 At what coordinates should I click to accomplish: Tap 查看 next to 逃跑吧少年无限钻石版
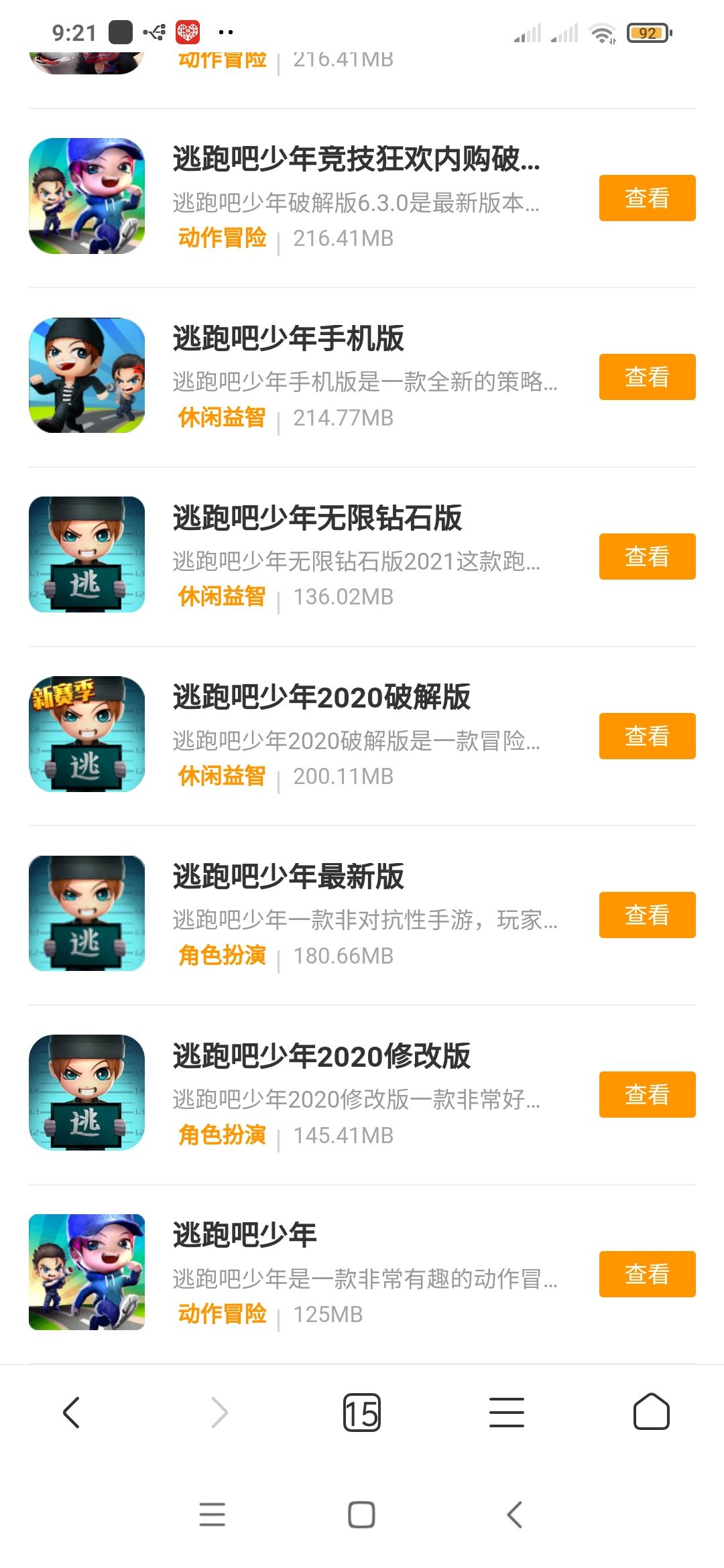pyautogui.click(x=647, y=556)
